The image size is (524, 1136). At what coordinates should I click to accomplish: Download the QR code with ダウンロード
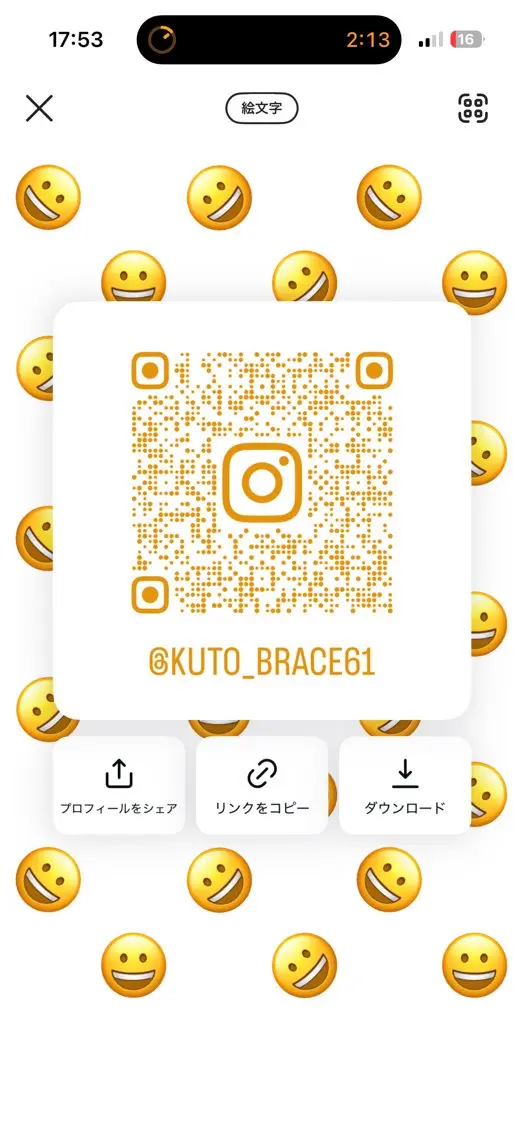click(x=404, y=785)
